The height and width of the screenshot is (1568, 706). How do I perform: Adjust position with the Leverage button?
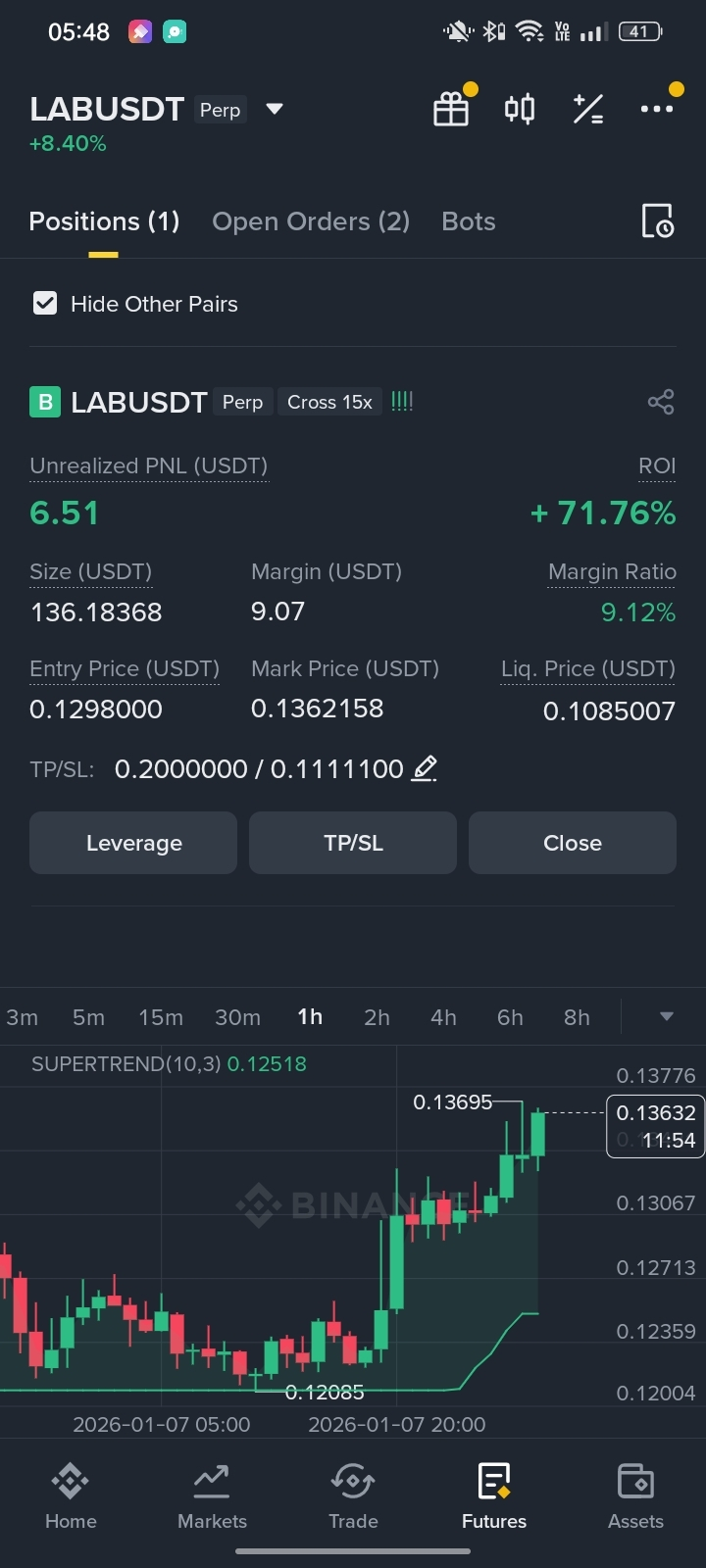point(133,843)
